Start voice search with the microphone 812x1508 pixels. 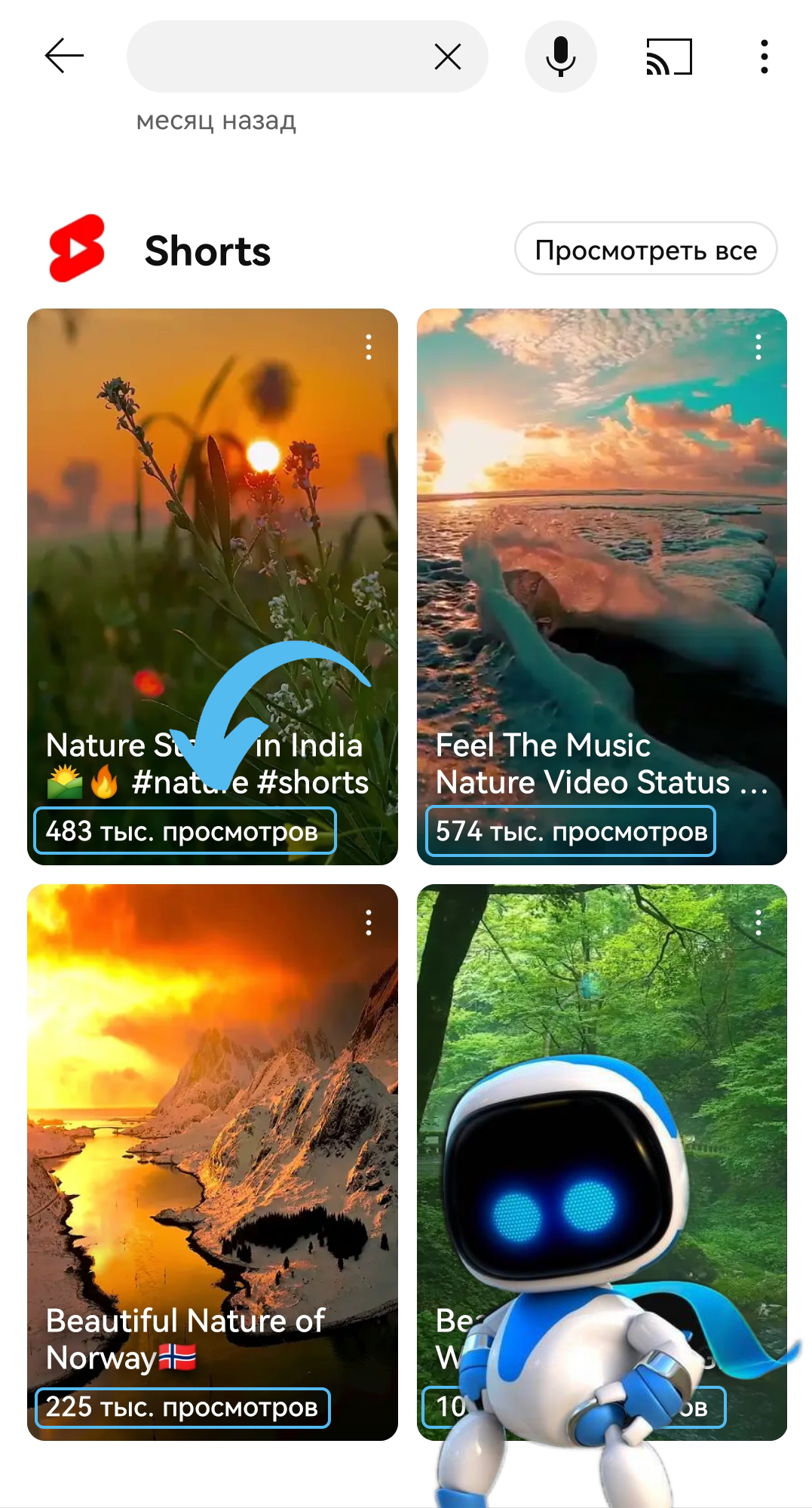[560, 57]
